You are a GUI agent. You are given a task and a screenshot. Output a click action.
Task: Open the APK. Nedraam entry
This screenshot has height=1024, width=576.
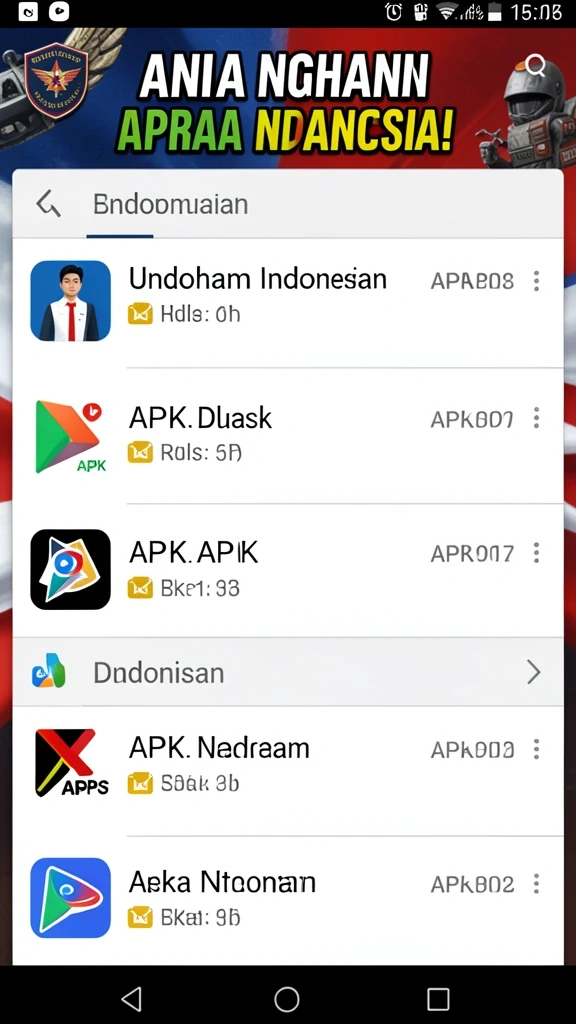coord(288,771)
